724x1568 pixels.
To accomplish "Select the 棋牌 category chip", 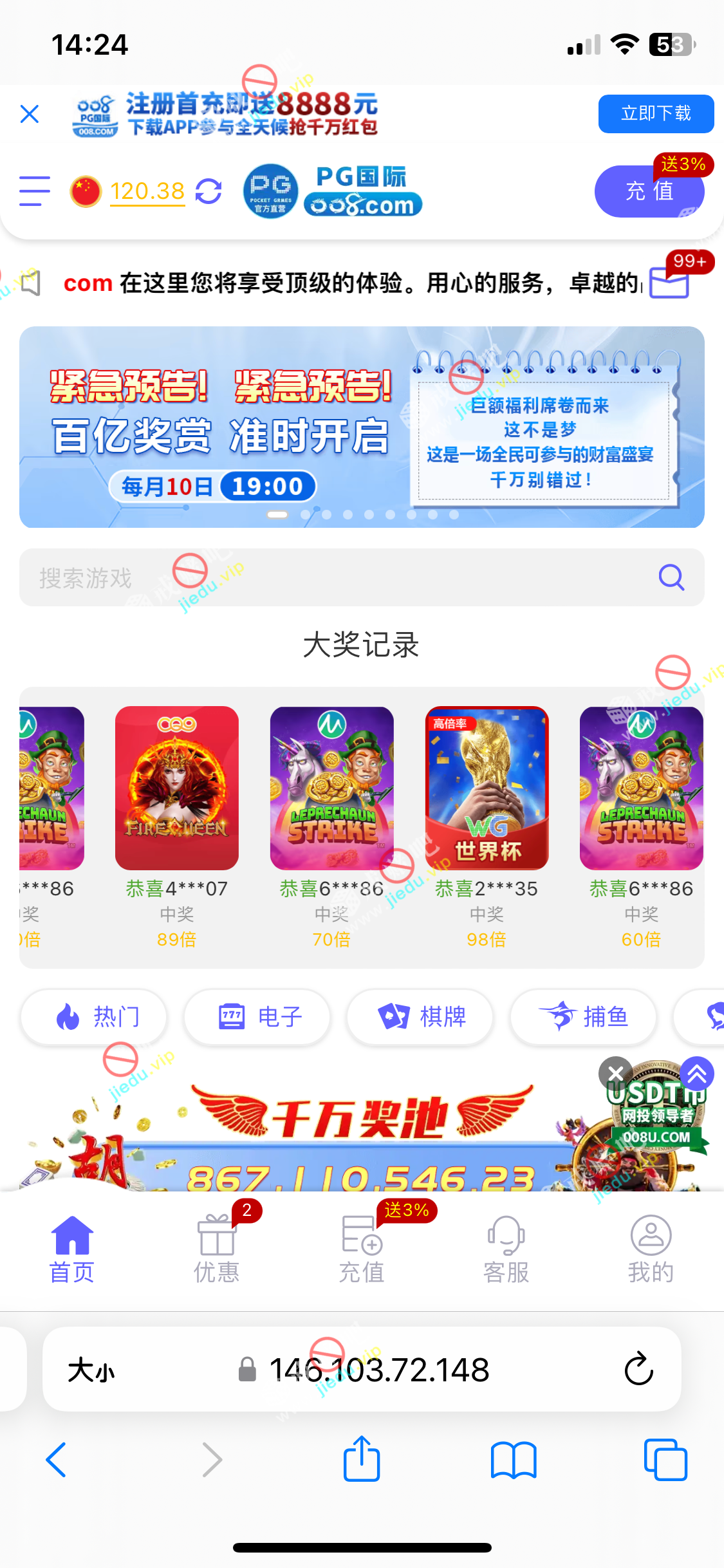I will click(x=420, y=1017).
